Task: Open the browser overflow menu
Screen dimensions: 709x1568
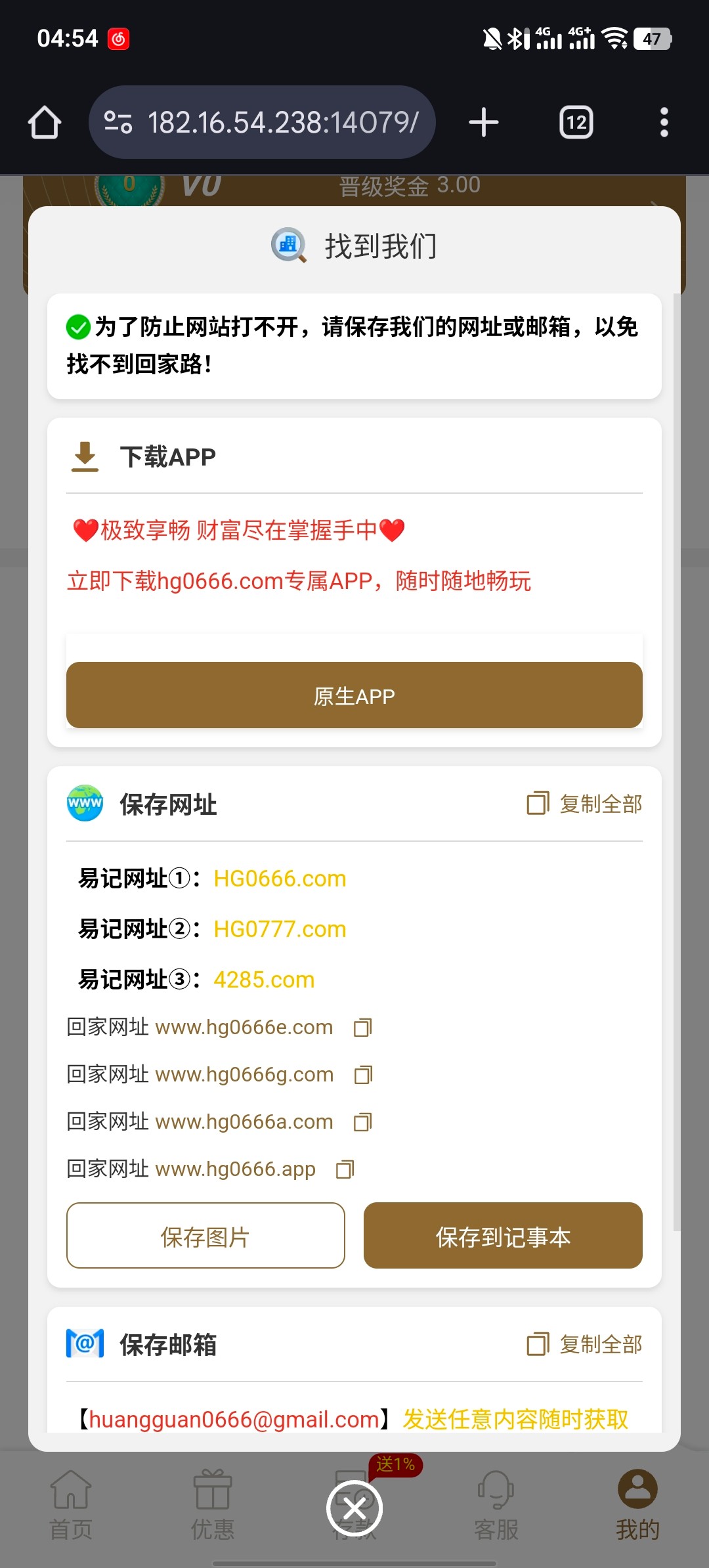Action: [x=664, y=123]
